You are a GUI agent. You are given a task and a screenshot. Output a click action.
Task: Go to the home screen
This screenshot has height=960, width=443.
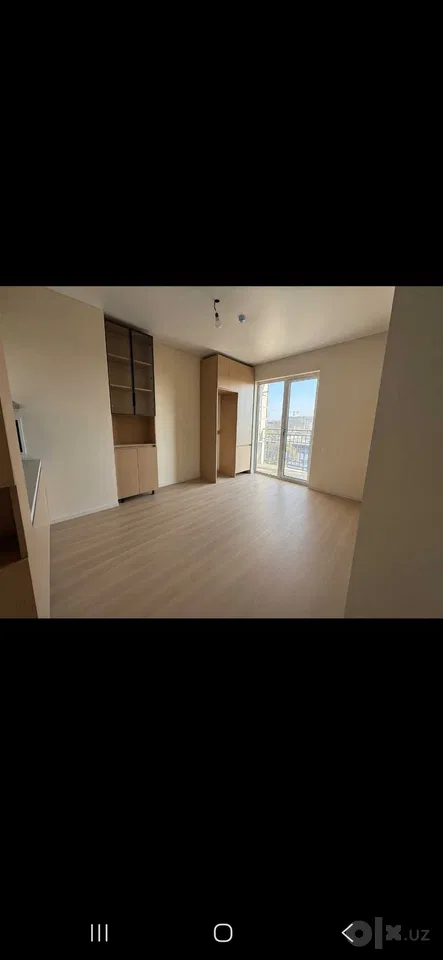point(223,932)
